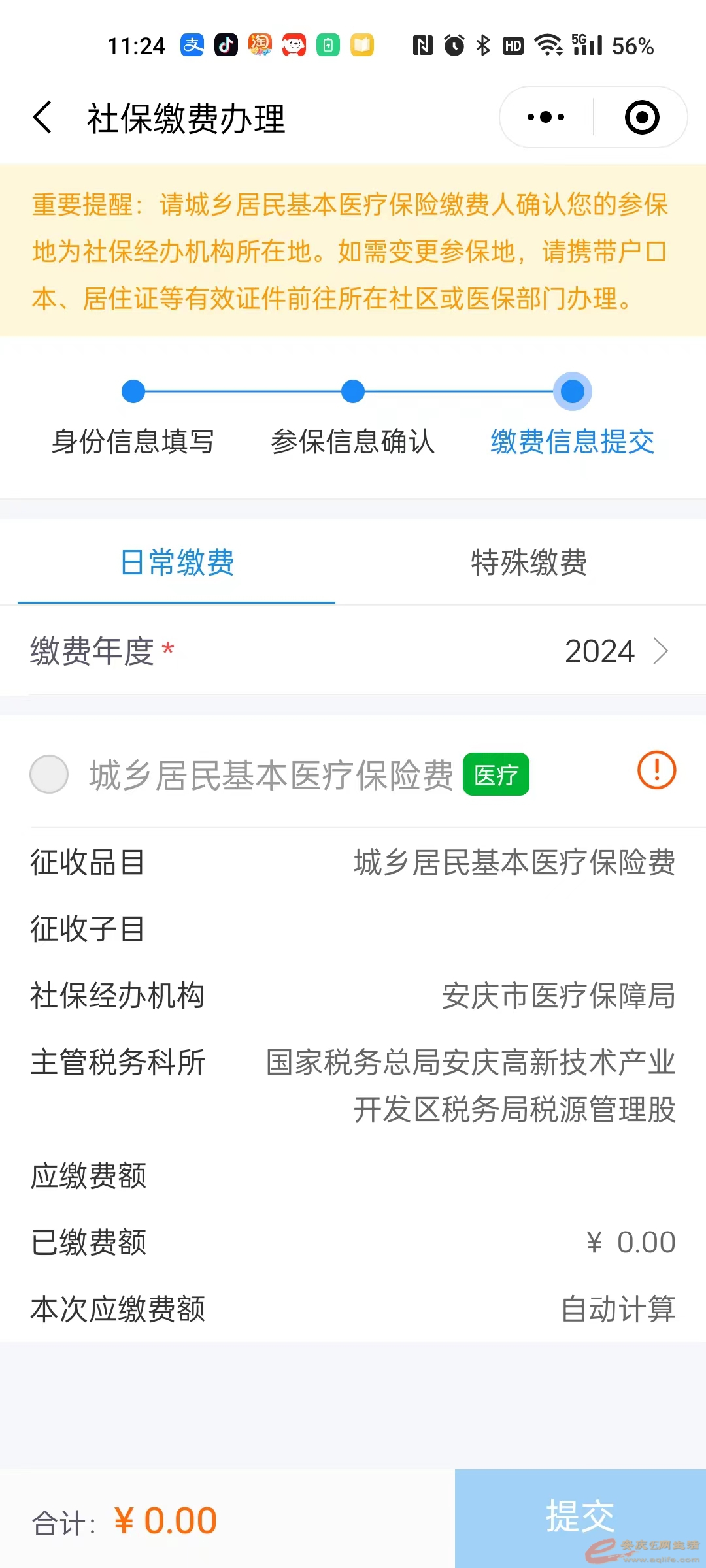Image resolution: width=706 pixels, height=1568 pixels.
Task: Select the 城乡居民基本医疗保险费 radio button
Action: coord(49,774)
